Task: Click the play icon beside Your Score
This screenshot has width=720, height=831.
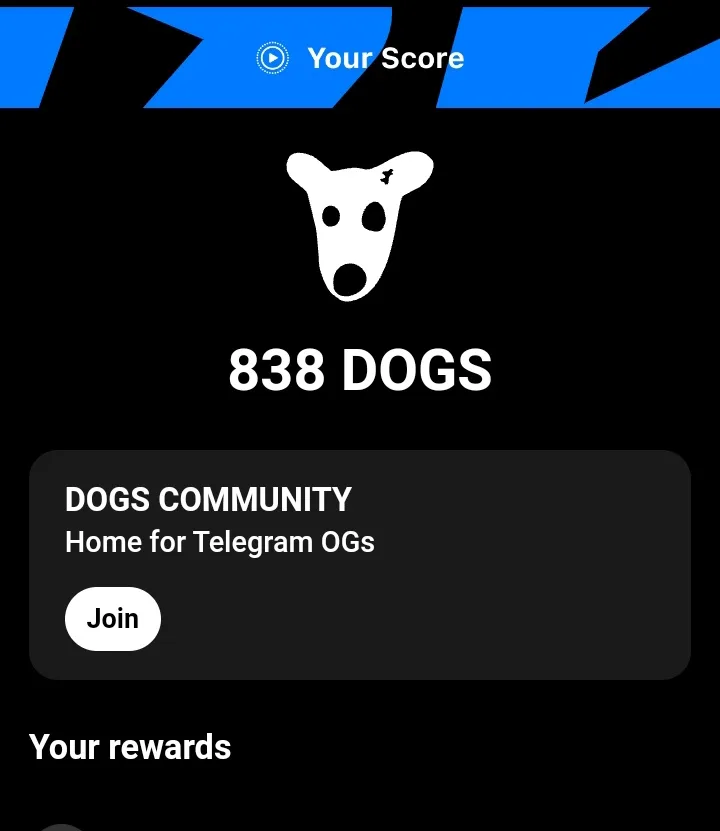Action: pyautogui.click(x=271, y=57)
